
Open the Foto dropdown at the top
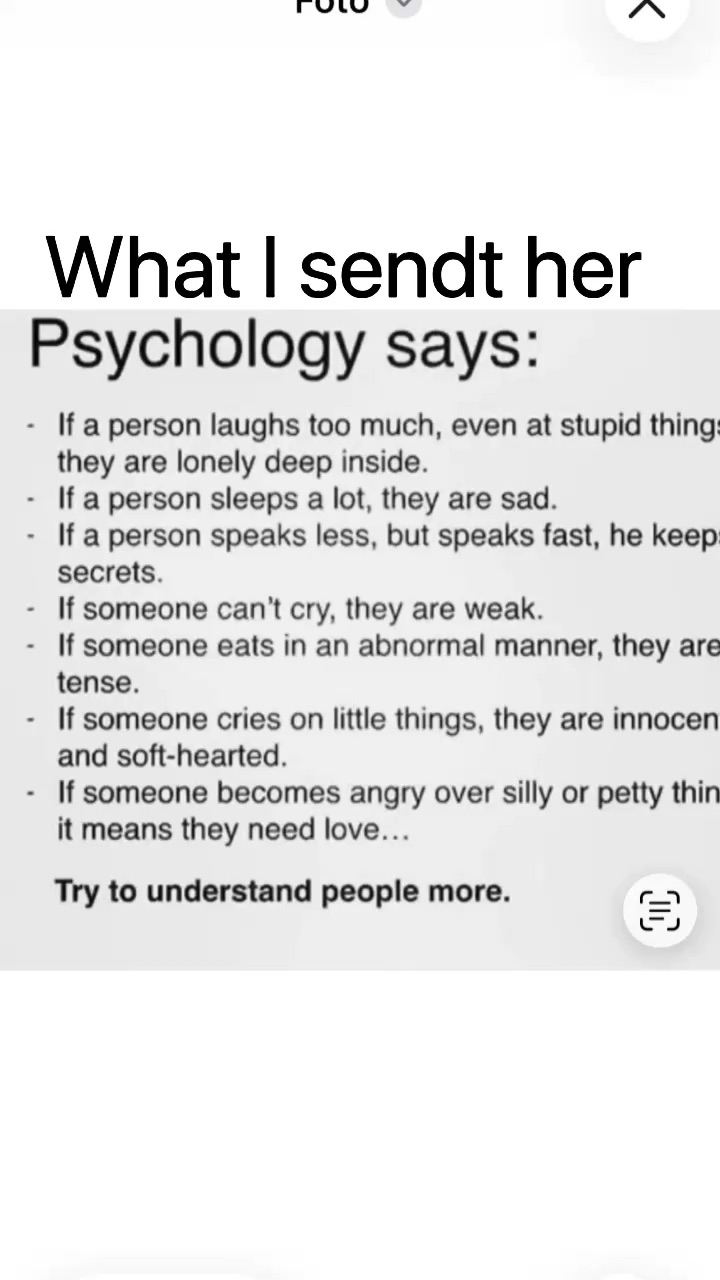click(x=403, y=5)
